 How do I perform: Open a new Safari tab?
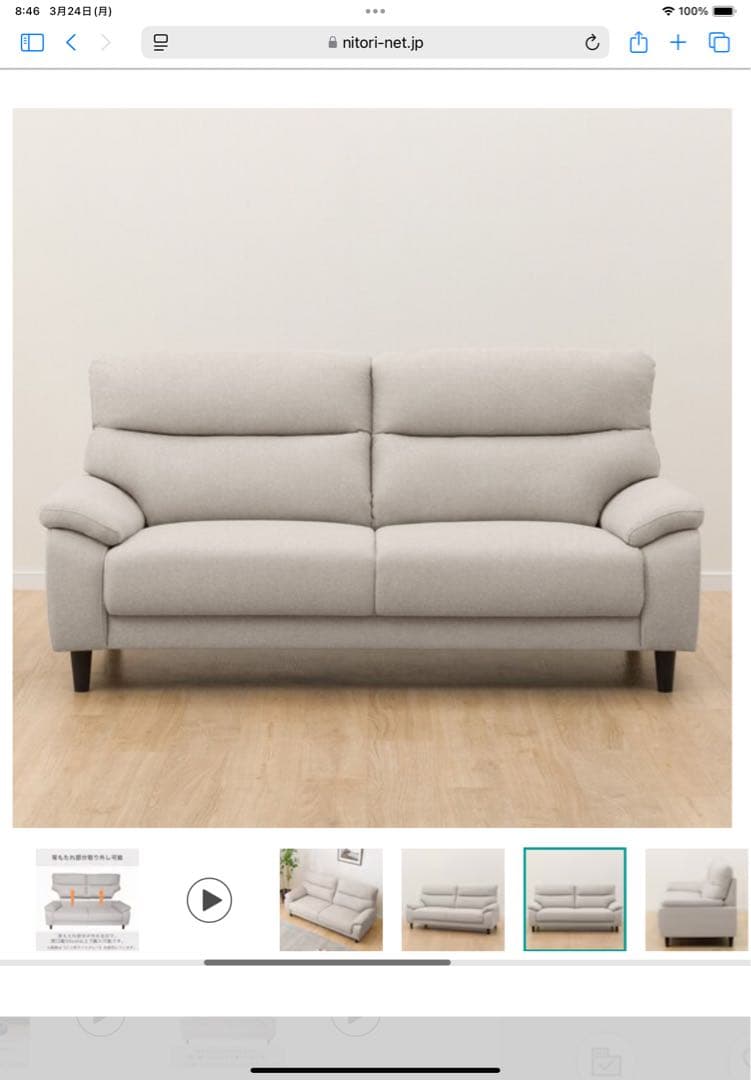click(678, 43)
